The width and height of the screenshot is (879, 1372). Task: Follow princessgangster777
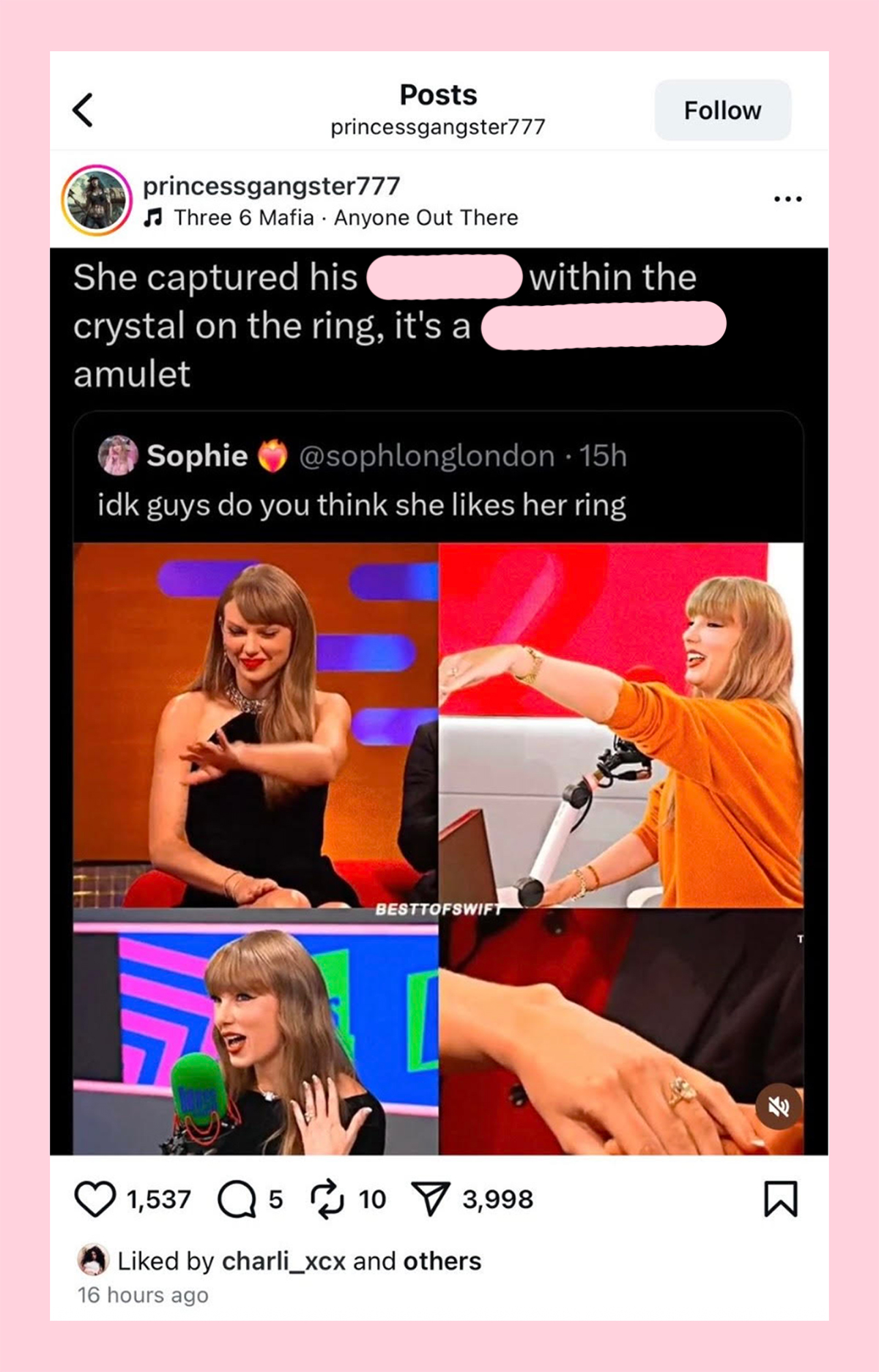point(722,111)
